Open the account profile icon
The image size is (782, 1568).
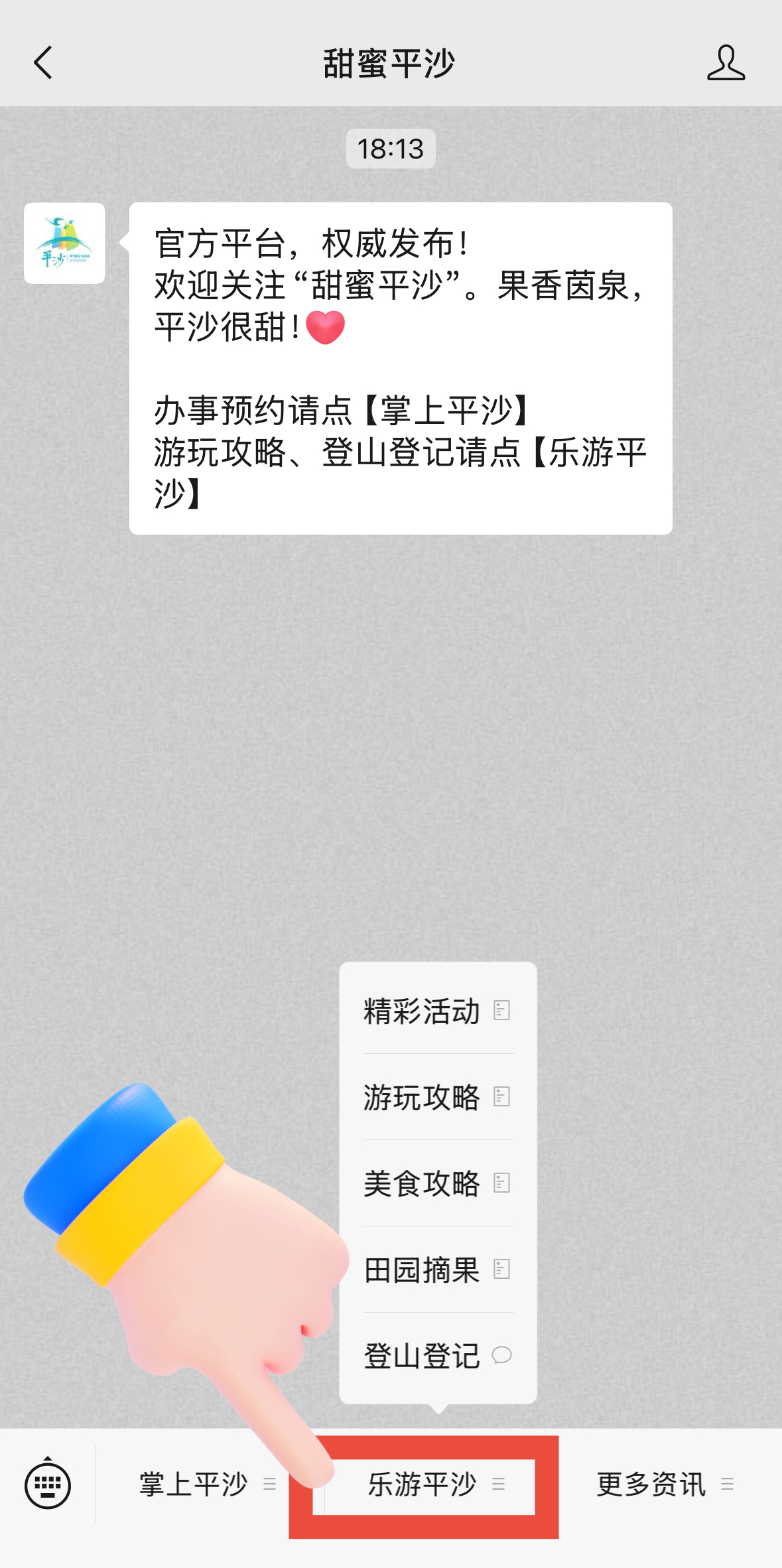pos(725,63)
